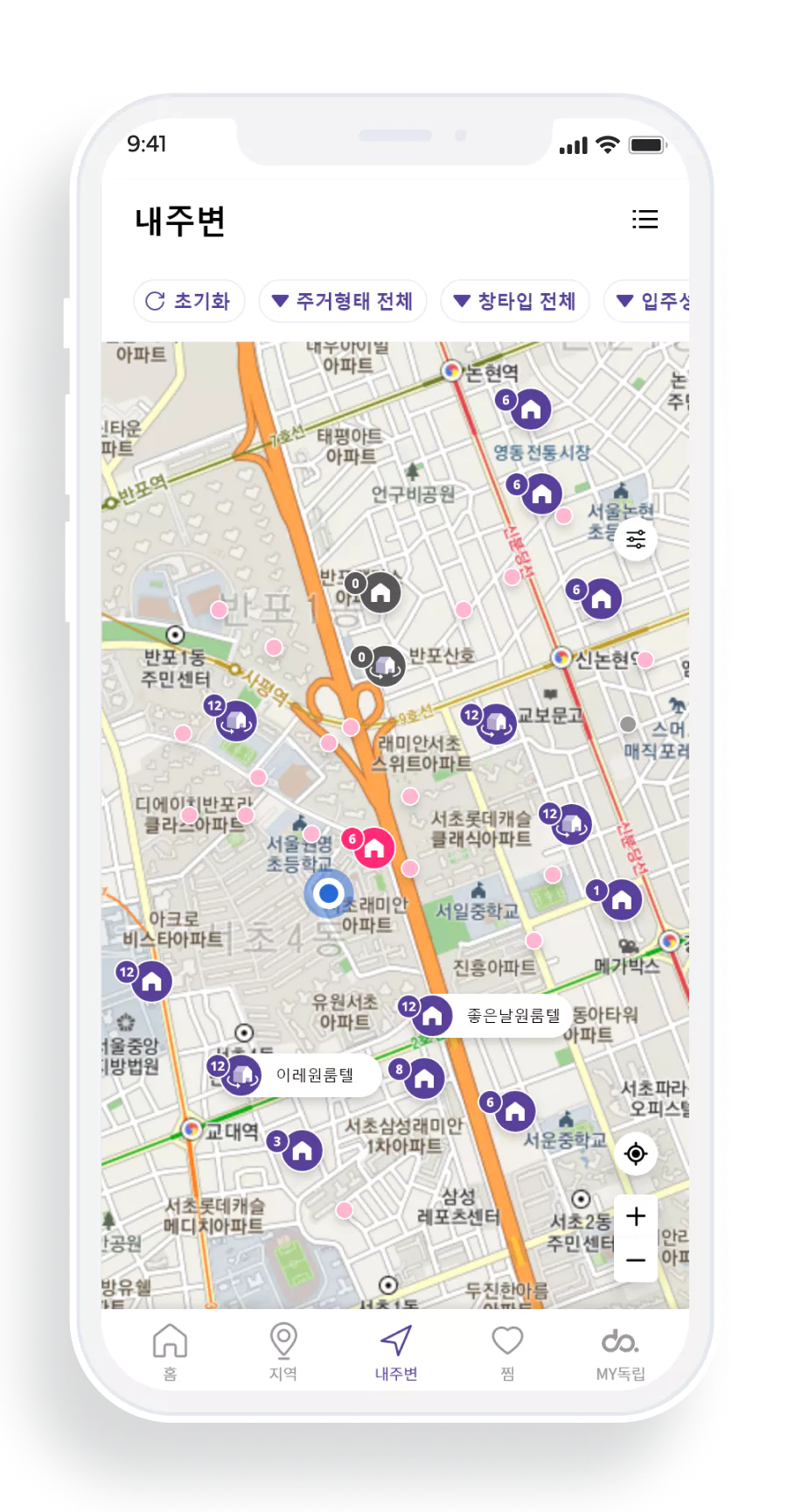The width and height of the screenshot is (795, 1512).
Task: Switch to the 홈 tab
Action: pos(170,1352)
